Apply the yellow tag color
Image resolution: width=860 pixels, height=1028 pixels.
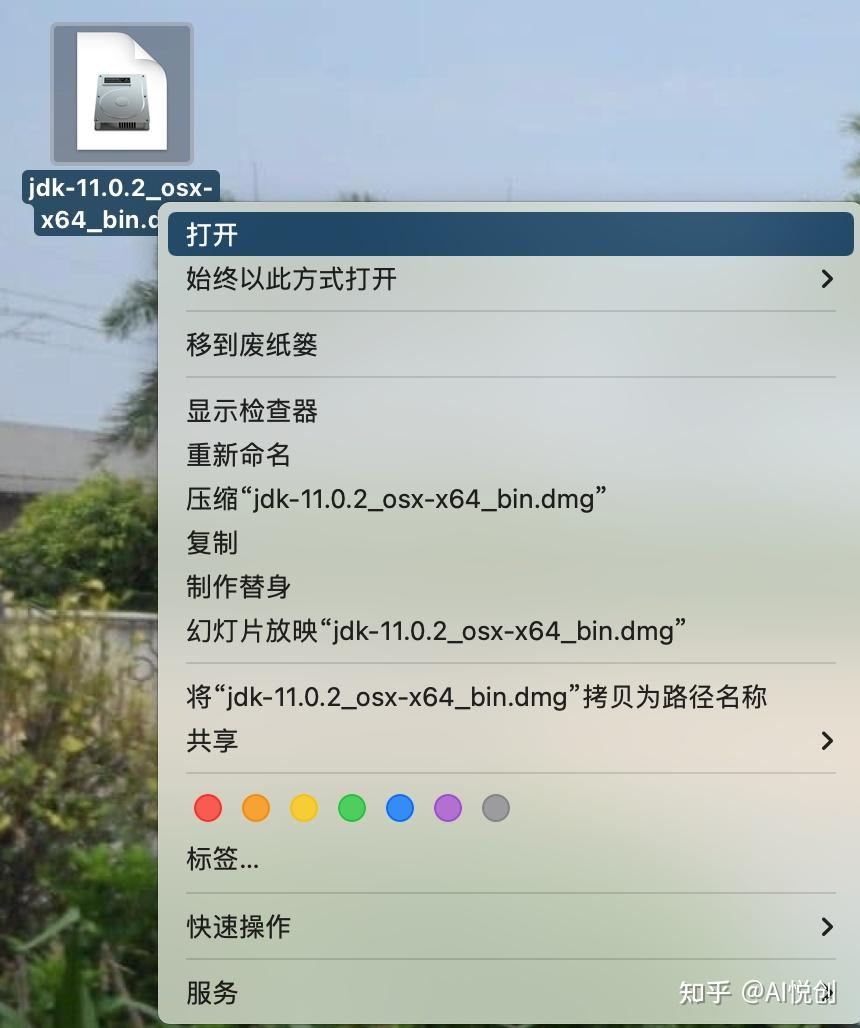coord(304,808)
